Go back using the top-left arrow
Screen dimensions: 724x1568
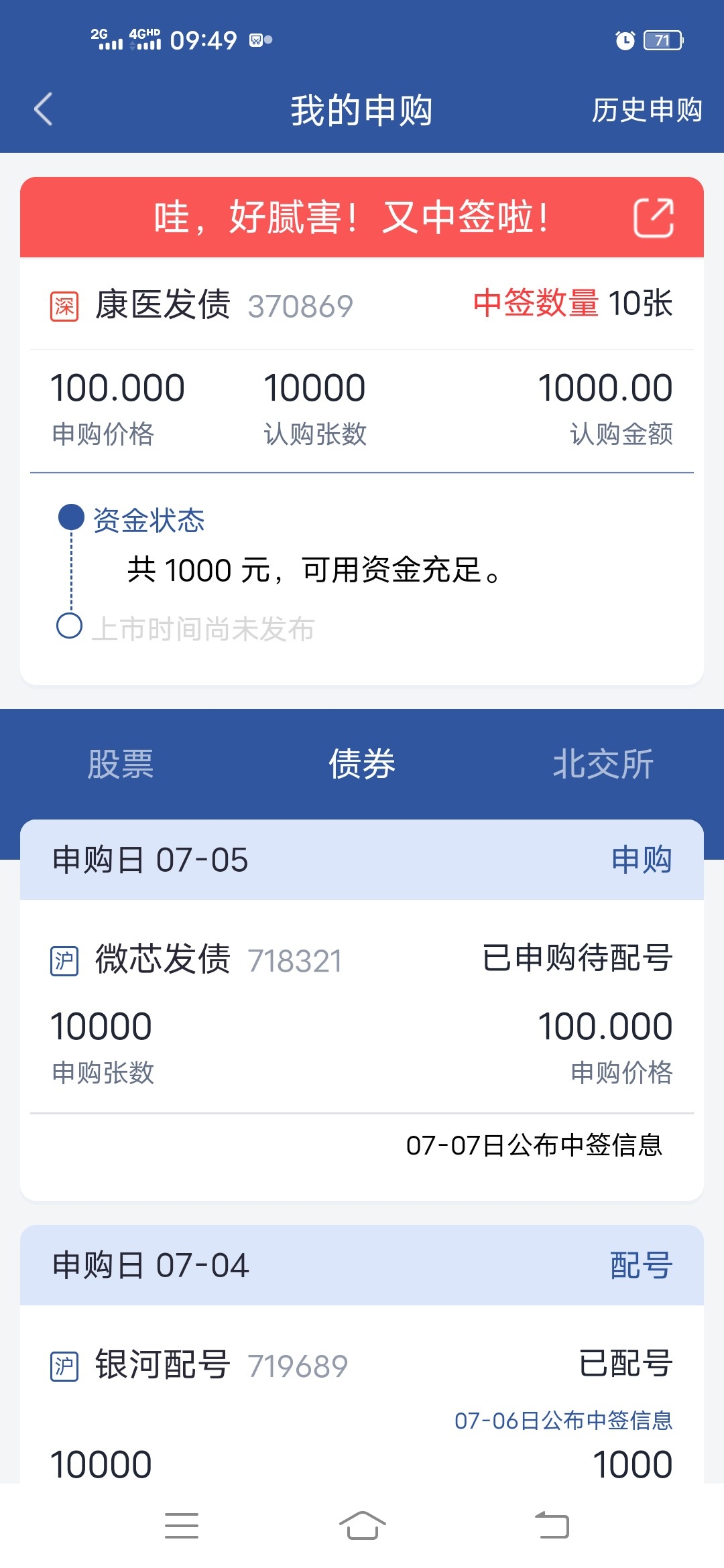[x=44, y=109]
